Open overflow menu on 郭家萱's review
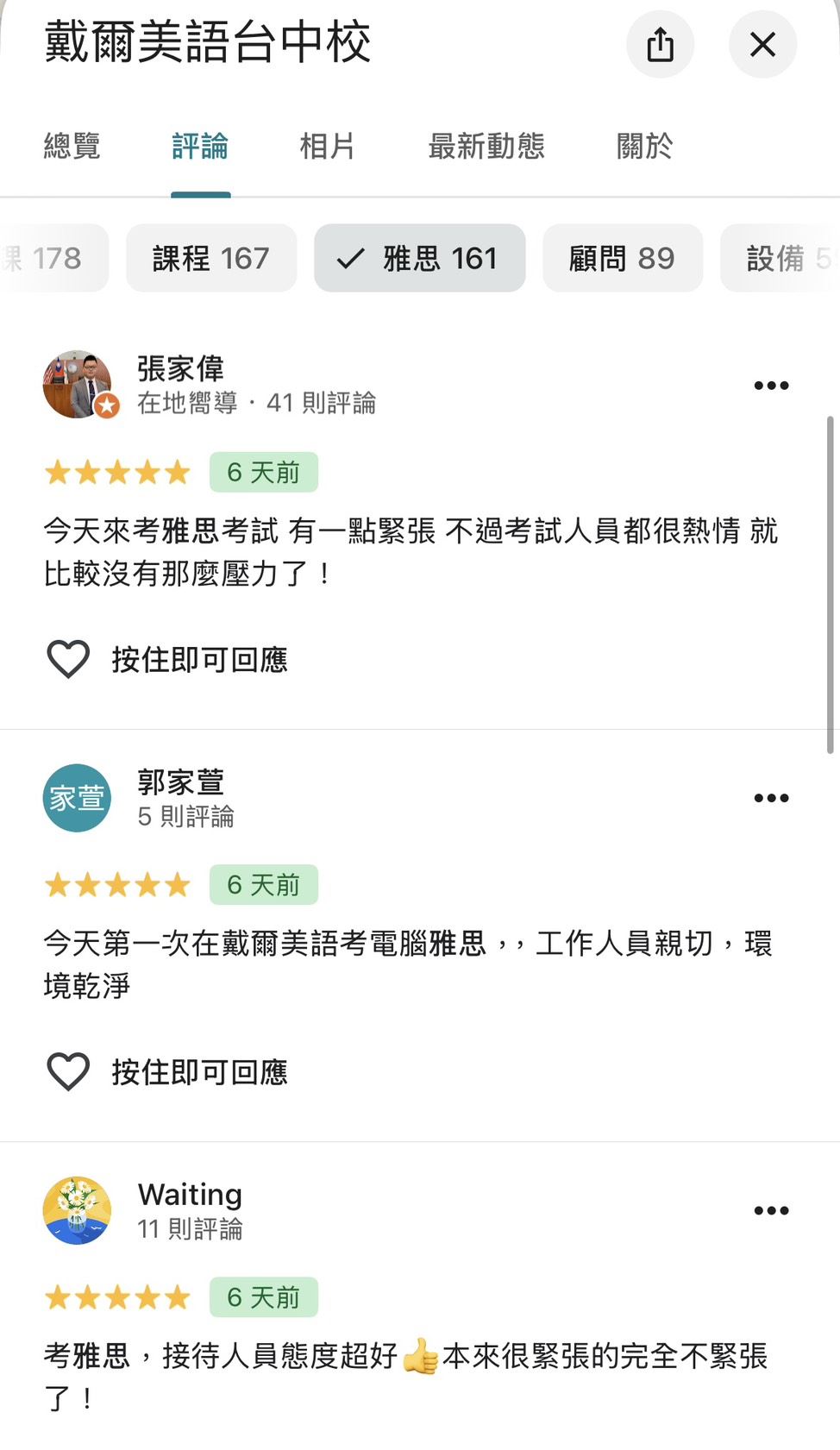 point(771,798)
